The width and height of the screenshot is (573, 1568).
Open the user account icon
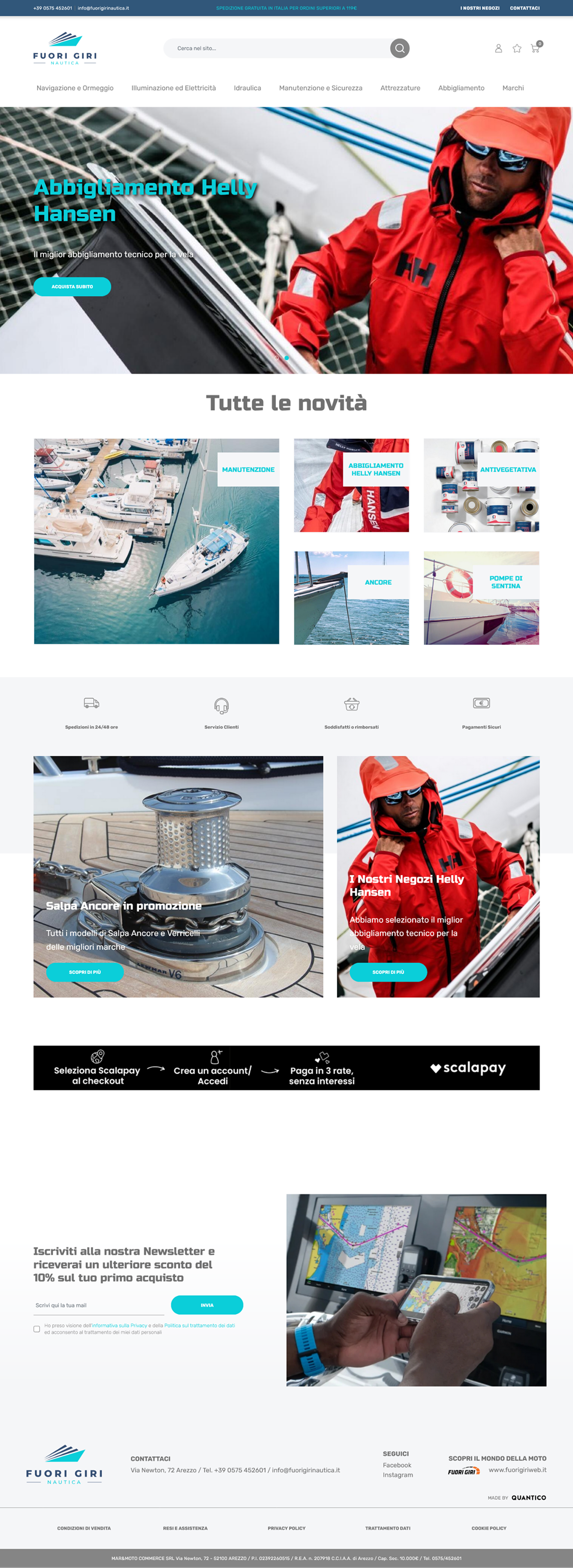pyautogui.click(x=498, y=48)
